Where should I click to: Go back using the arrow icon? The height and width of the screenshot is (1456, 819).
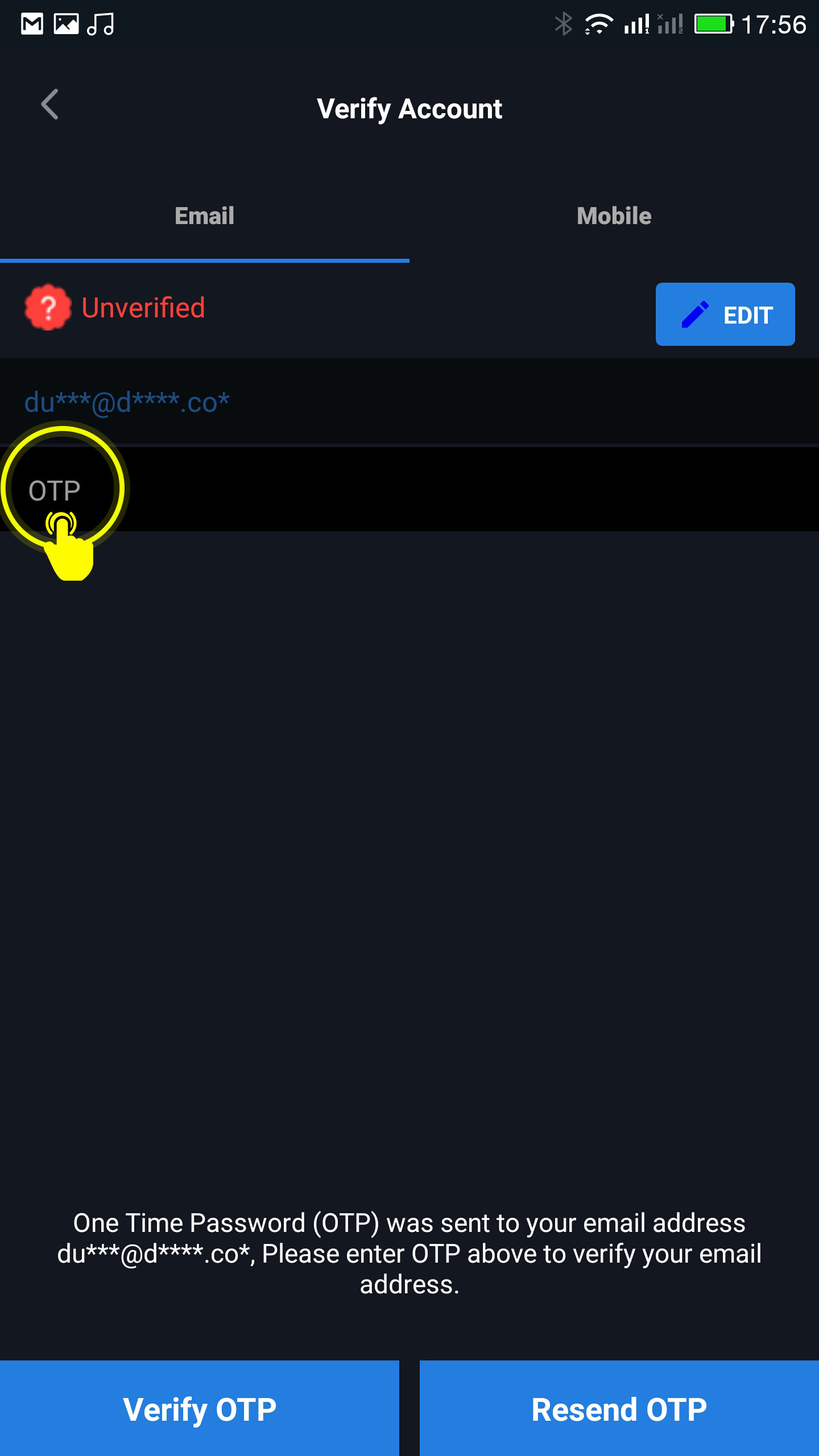50,105
